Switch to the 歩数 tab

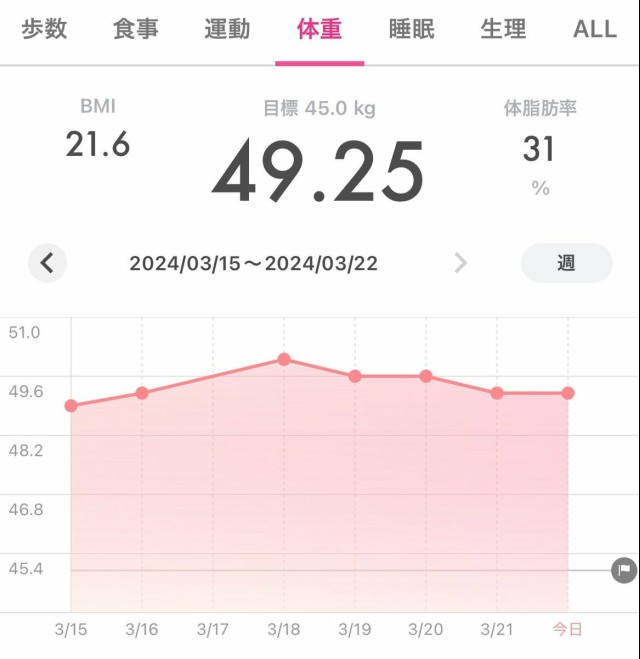(x=44, y=29)
